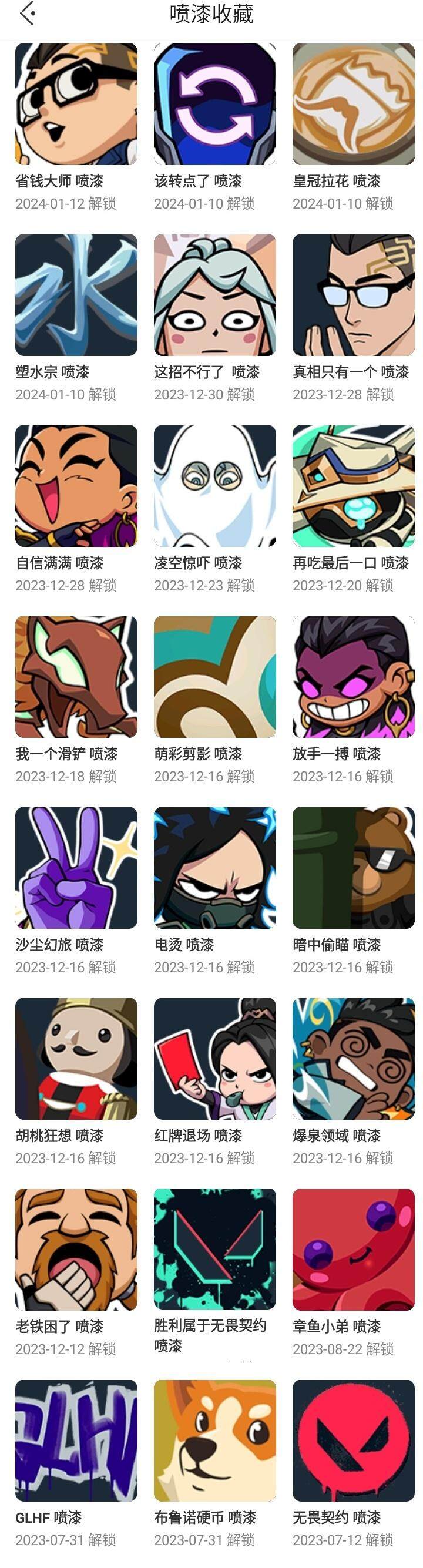Select the 章鱼小弟 spray

click(x=353, y=1250)
